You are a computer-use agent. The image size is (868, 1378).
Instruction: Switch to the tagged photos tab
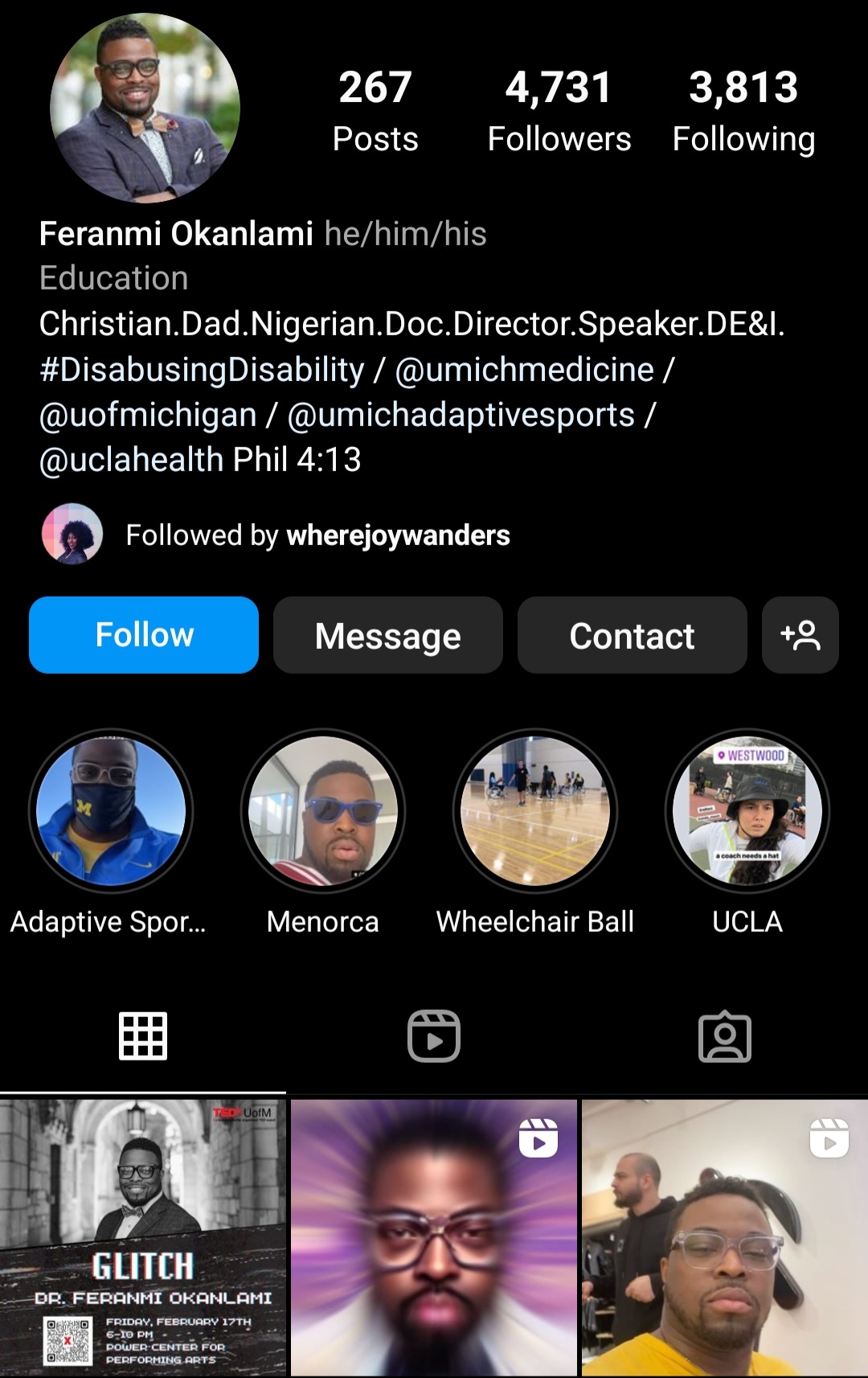(x=724, y=1036)
